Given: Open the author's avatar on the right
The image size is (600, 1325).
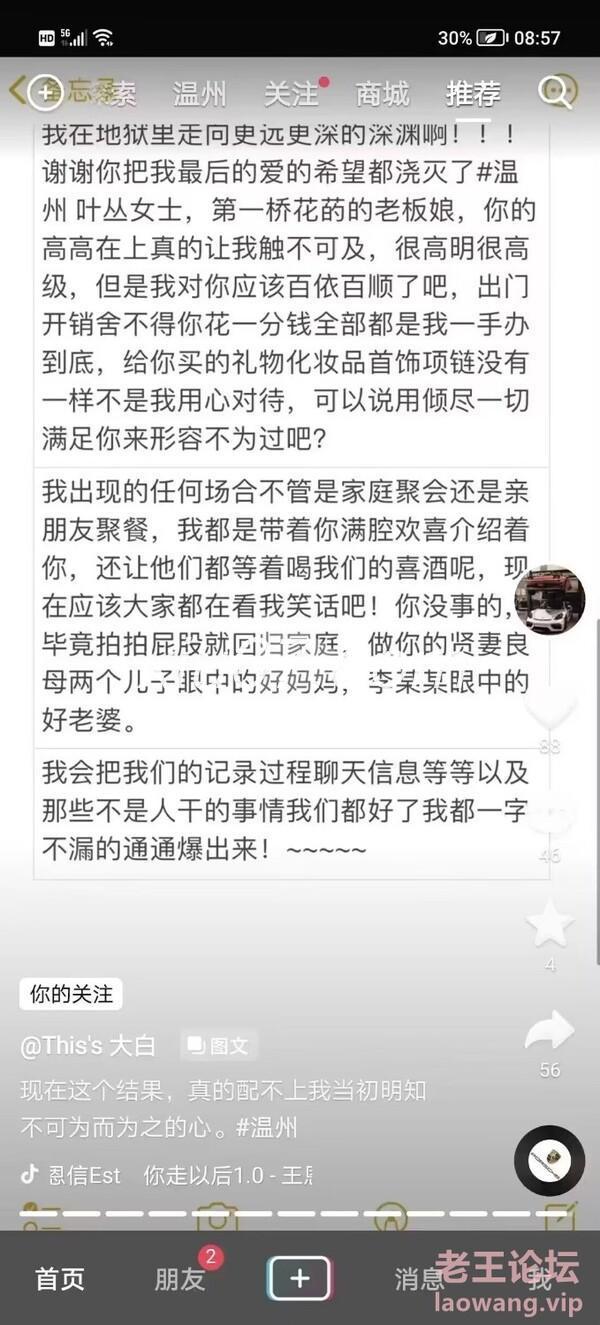Looking at the screenshot, I should pos(549,600).
